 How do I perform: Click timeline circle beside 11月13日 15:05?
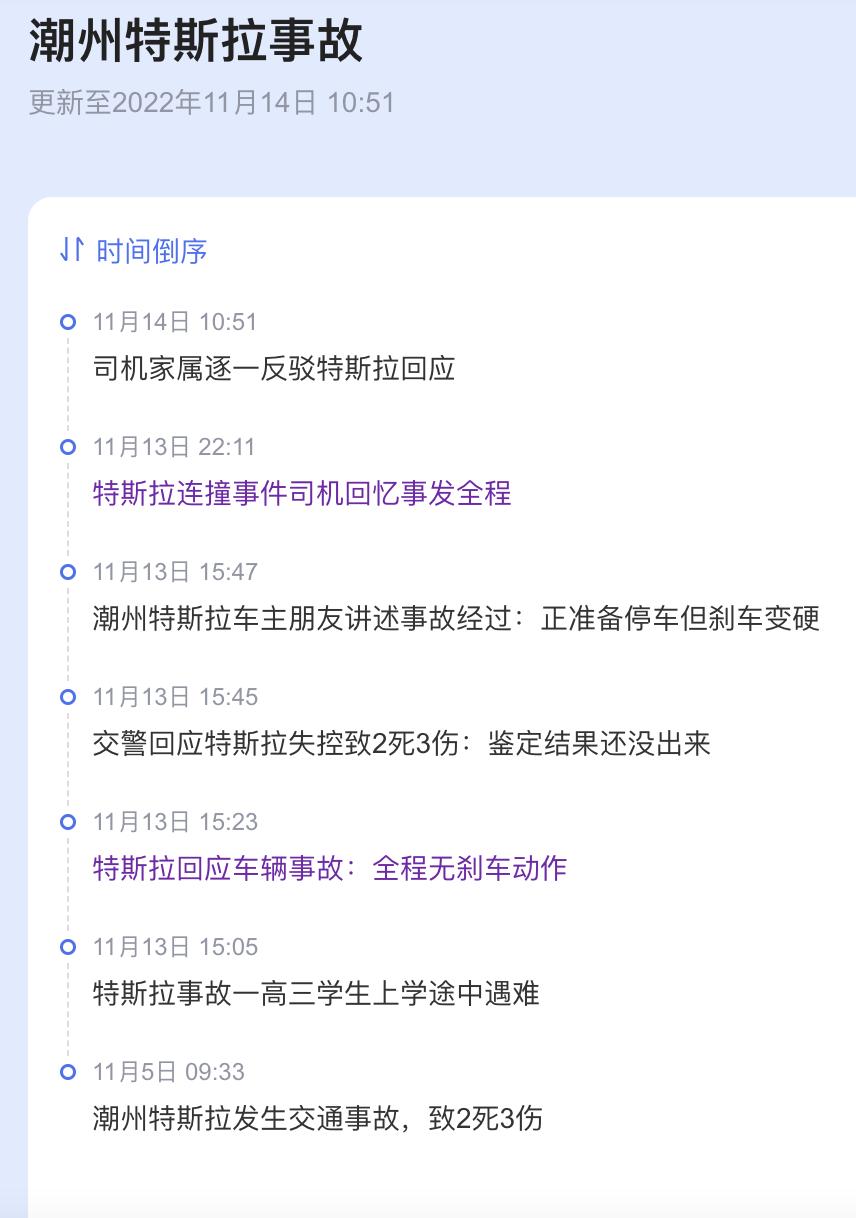[x=67, y=947]
